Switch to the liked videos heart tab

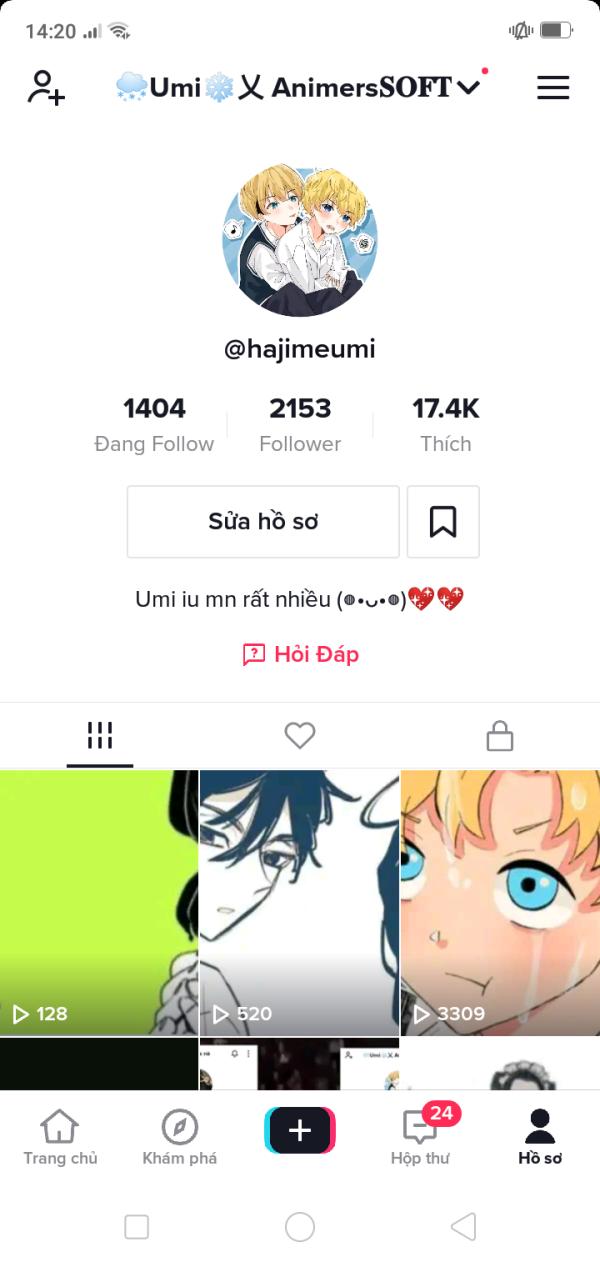tap(300, 736)
